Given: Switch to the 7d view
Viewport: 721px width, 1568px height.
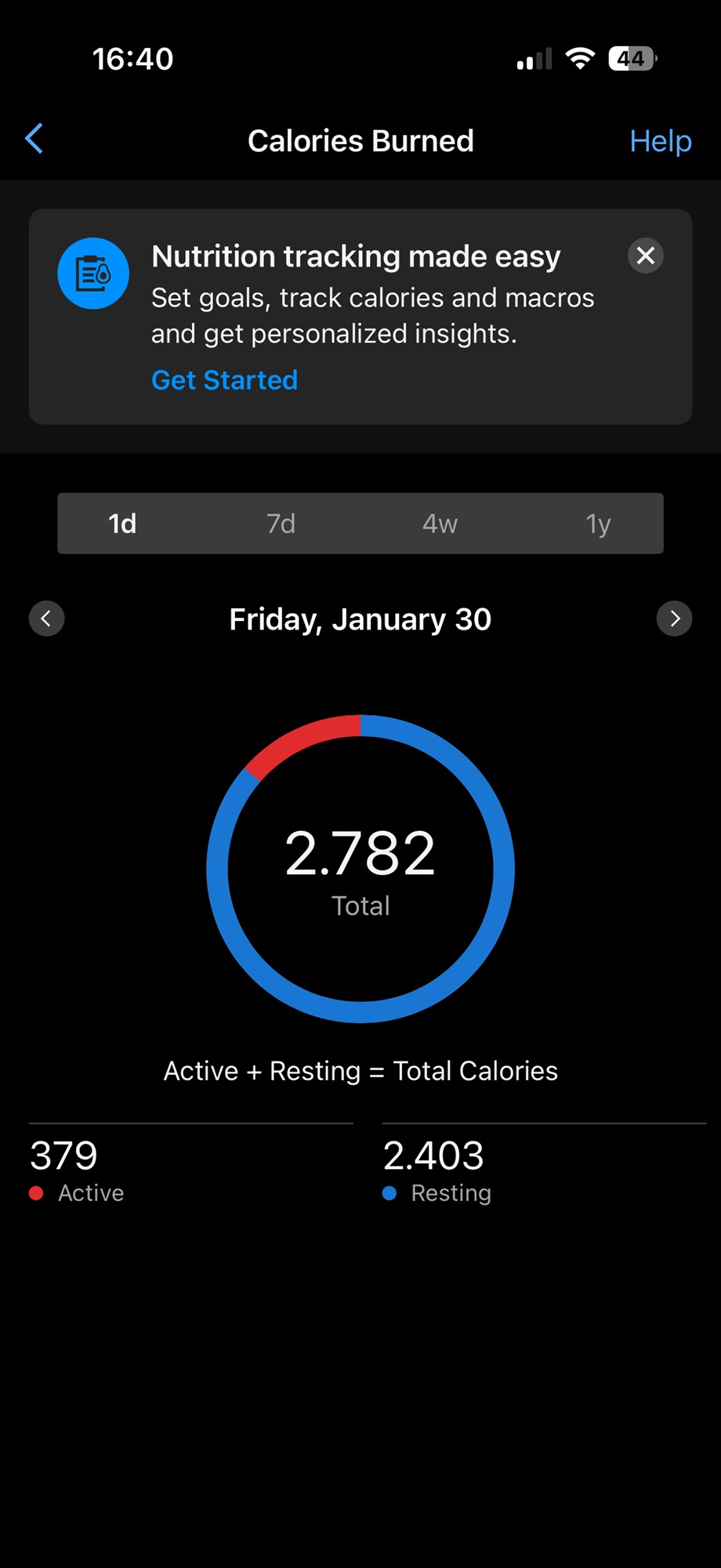Looking at the screenshot, I should (x=281, y=524).
